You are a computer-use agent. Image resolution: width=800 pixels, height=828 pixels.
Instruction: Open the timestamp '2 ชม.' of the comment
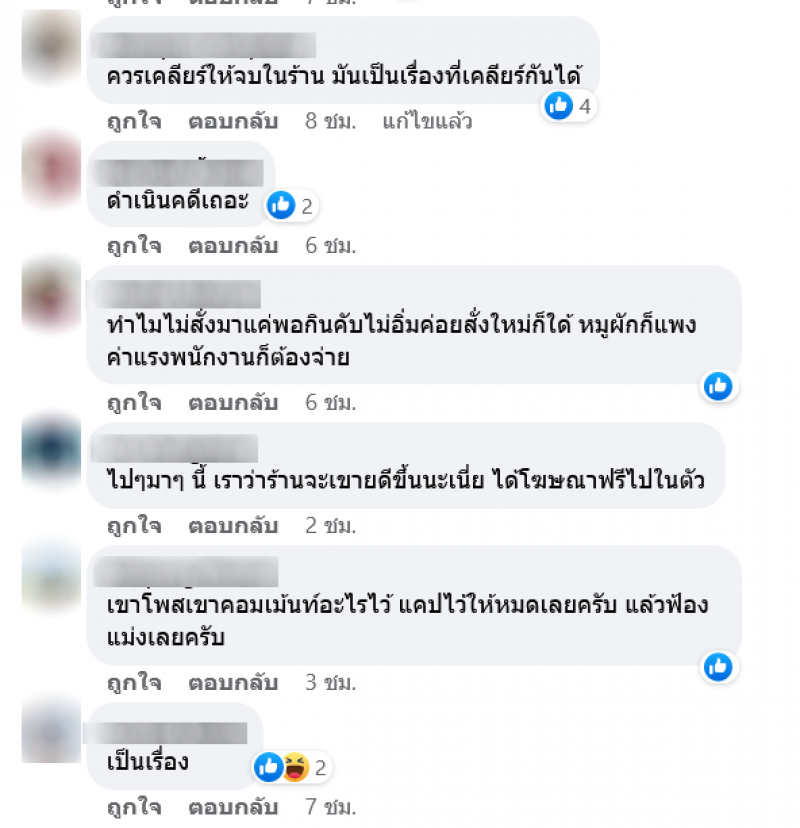click(330, 525)
